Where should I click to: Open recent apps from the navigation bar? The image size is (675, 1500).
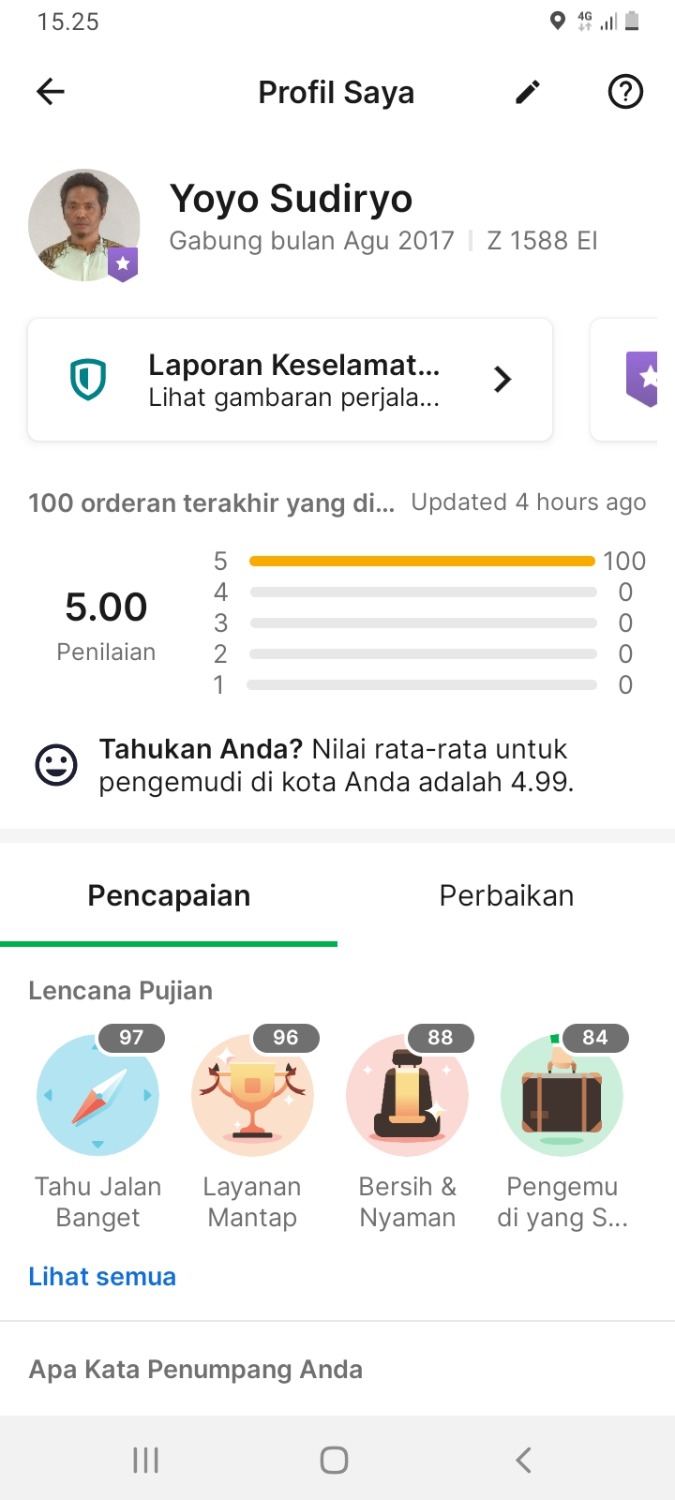(x=146, y=1460)
